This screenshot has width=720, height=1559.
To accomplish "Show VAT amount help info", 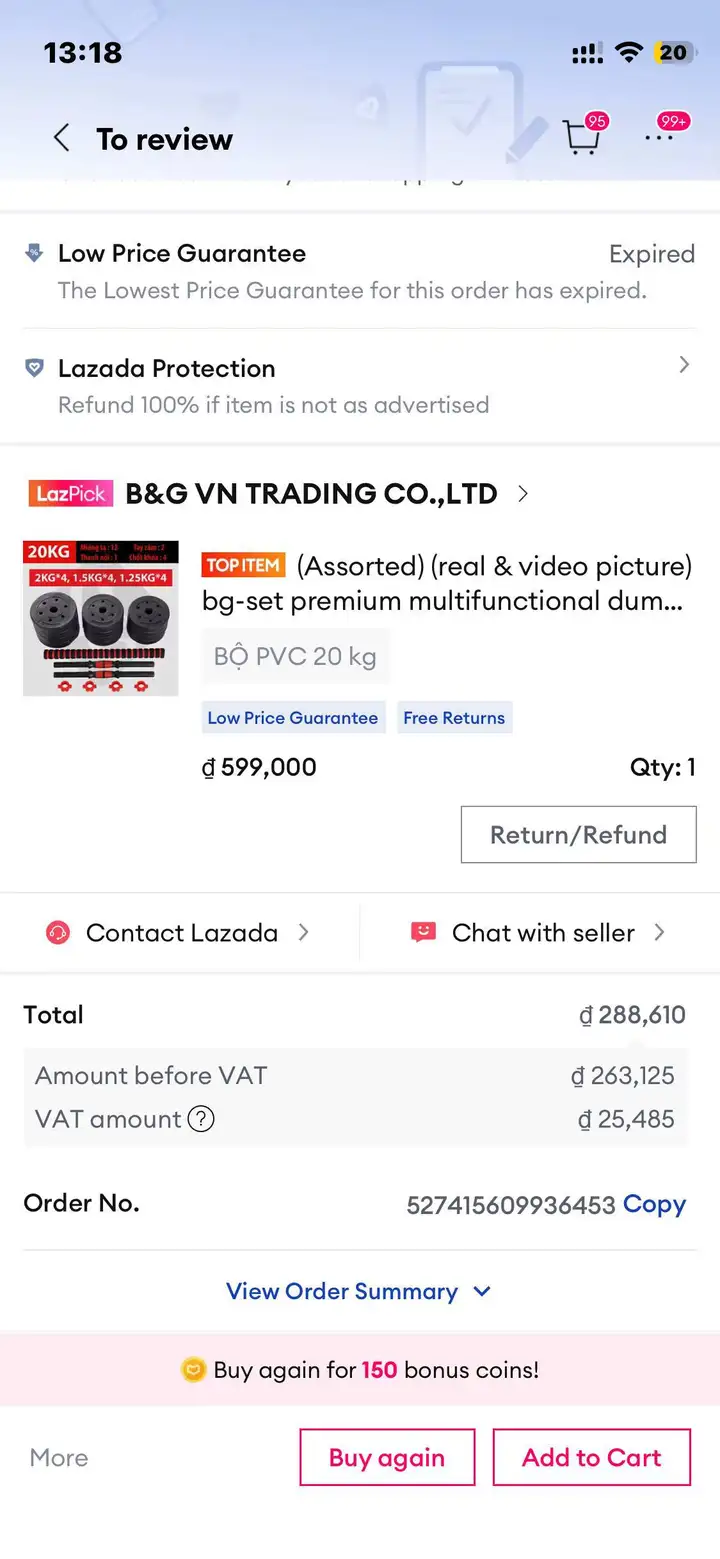I will pos(201,1119).
